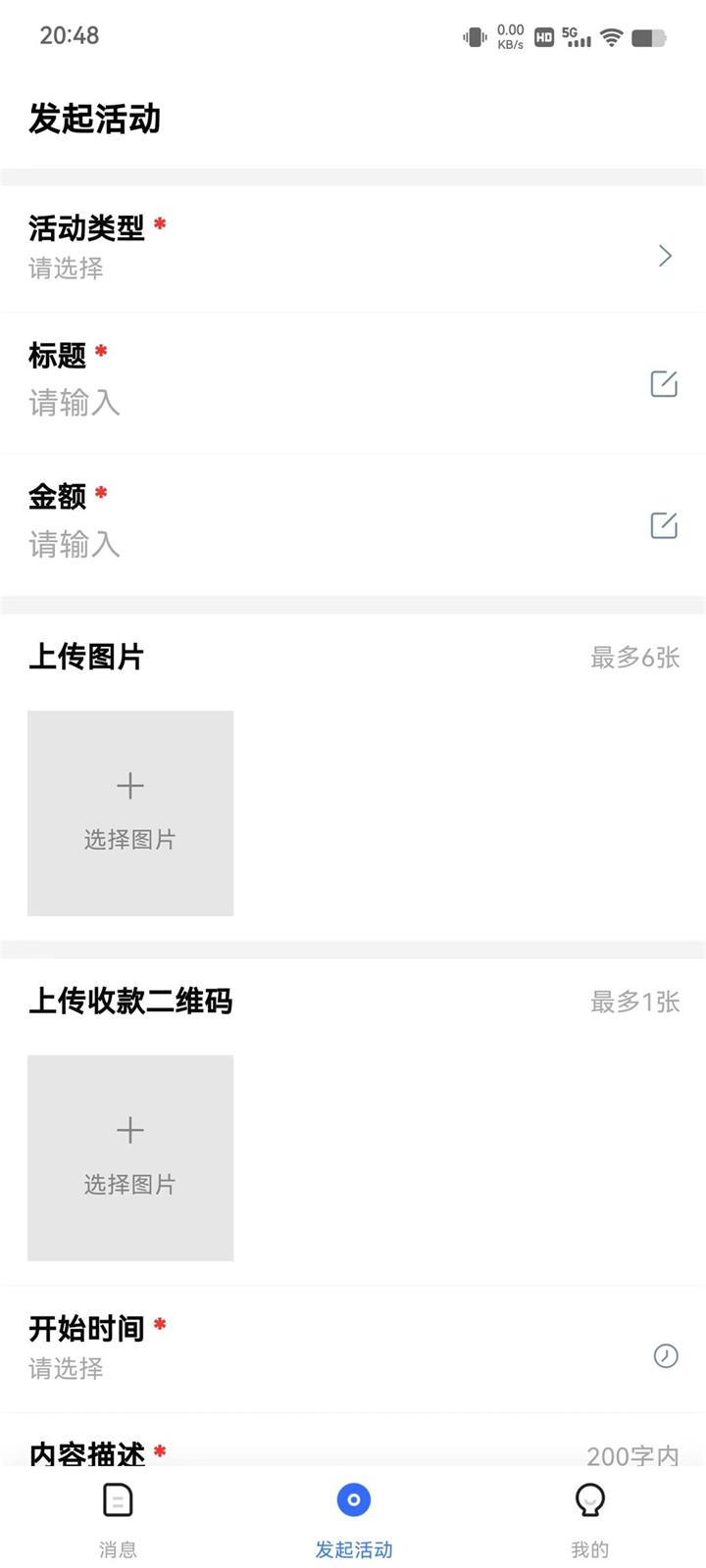
Task: Click the 选择图片 upload area for photos
Action: click(129, 811)
